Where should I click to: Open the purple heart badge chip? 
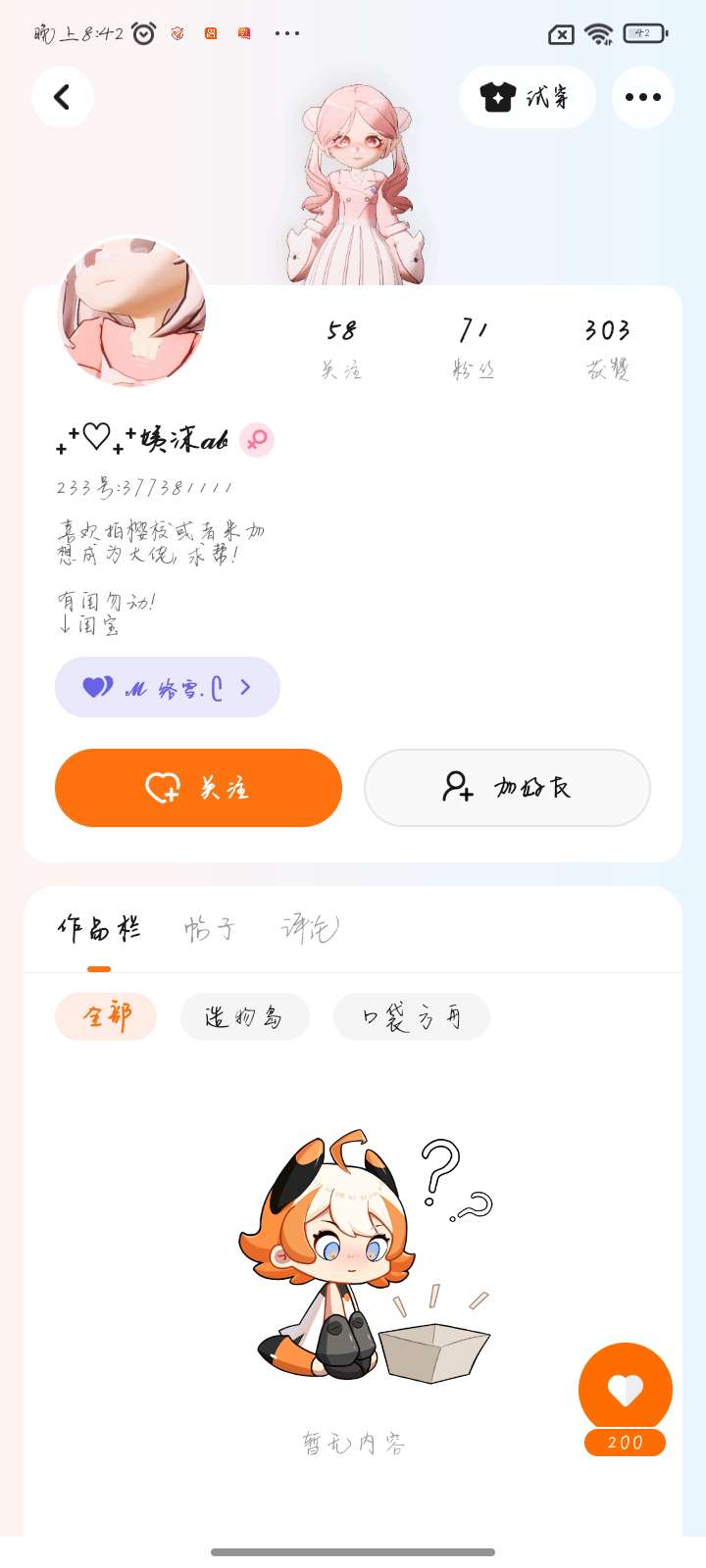point(168,687)
